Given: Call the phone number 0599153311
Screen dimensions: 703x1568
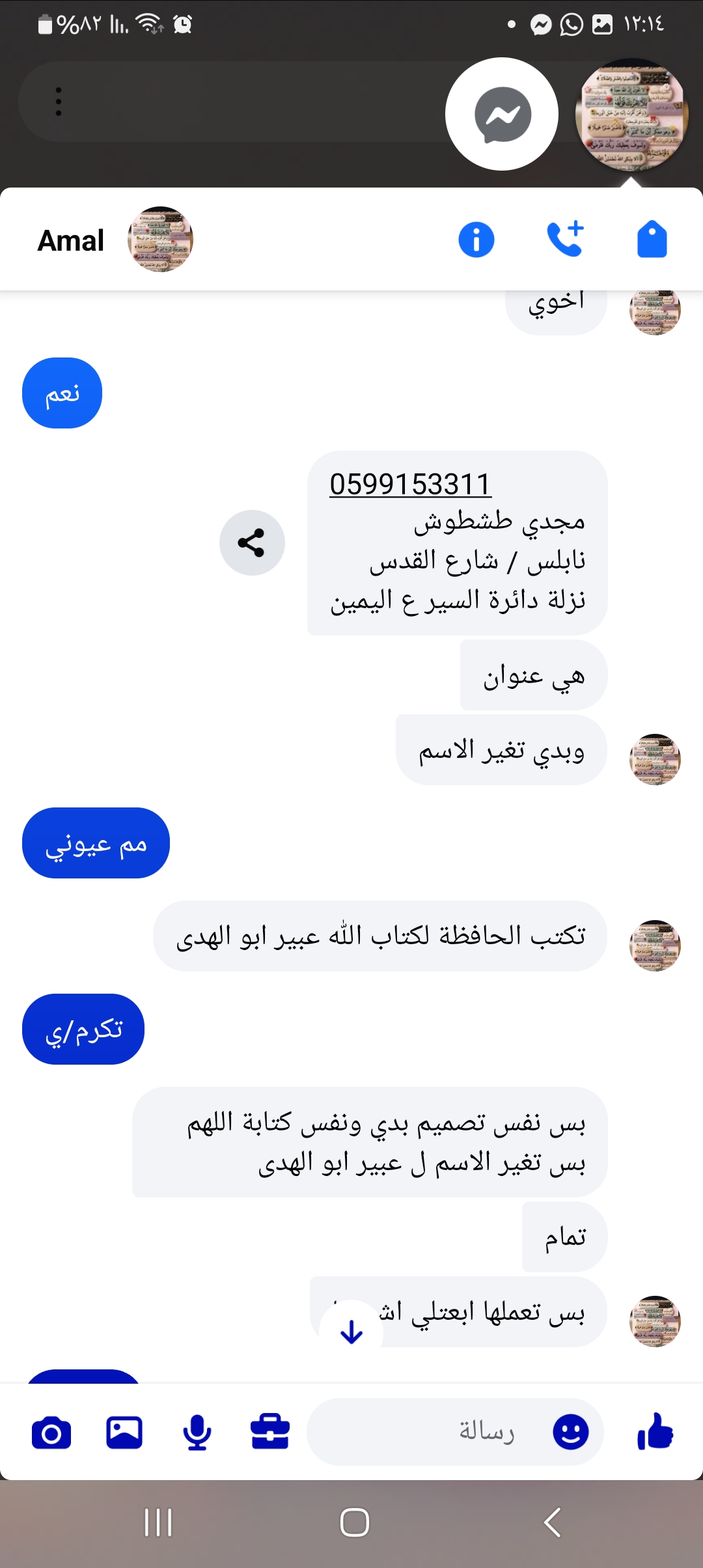Looking at the screenshot, I should coord(410,484).
